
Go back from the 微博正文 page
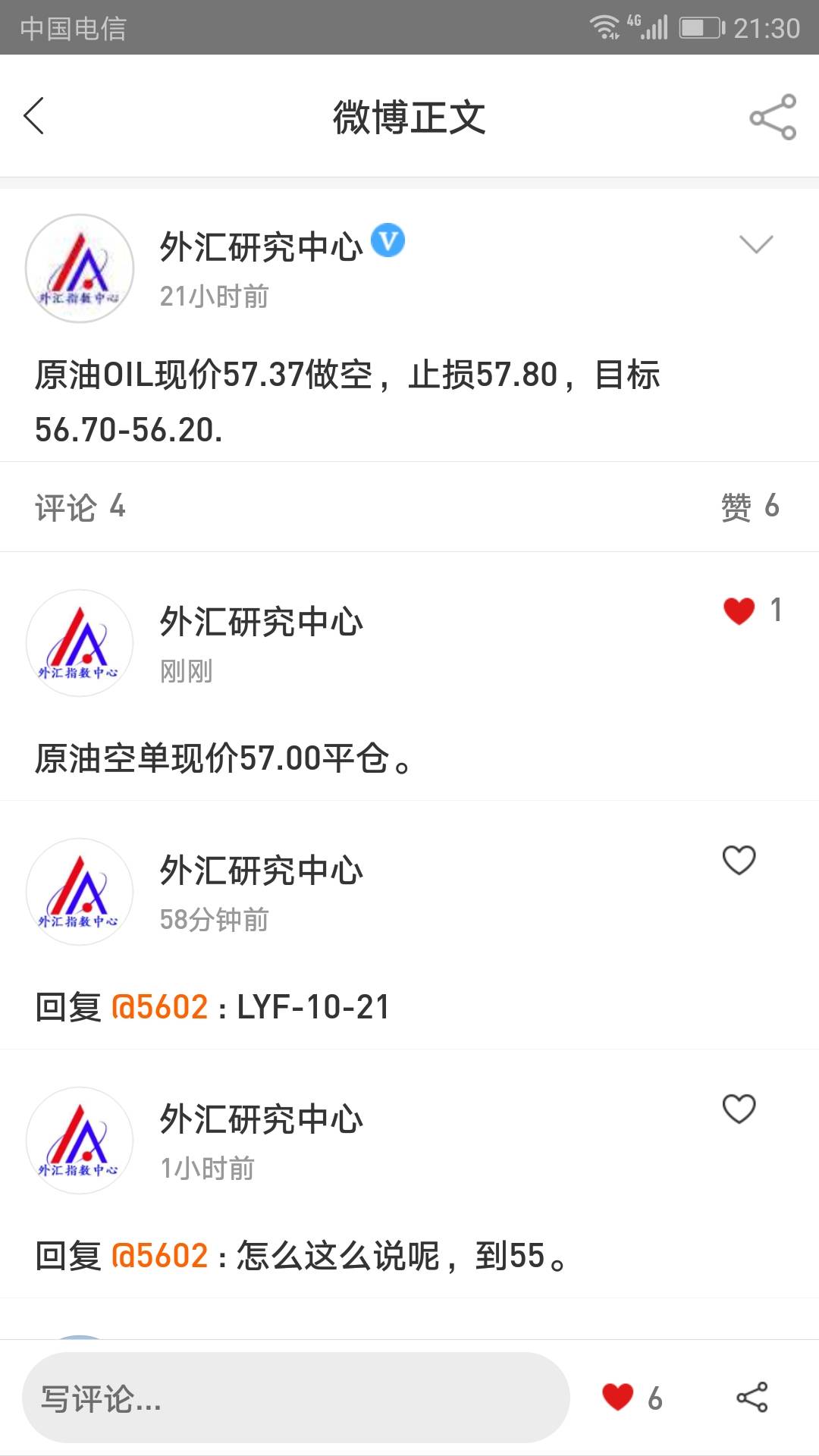pos(34,116)
